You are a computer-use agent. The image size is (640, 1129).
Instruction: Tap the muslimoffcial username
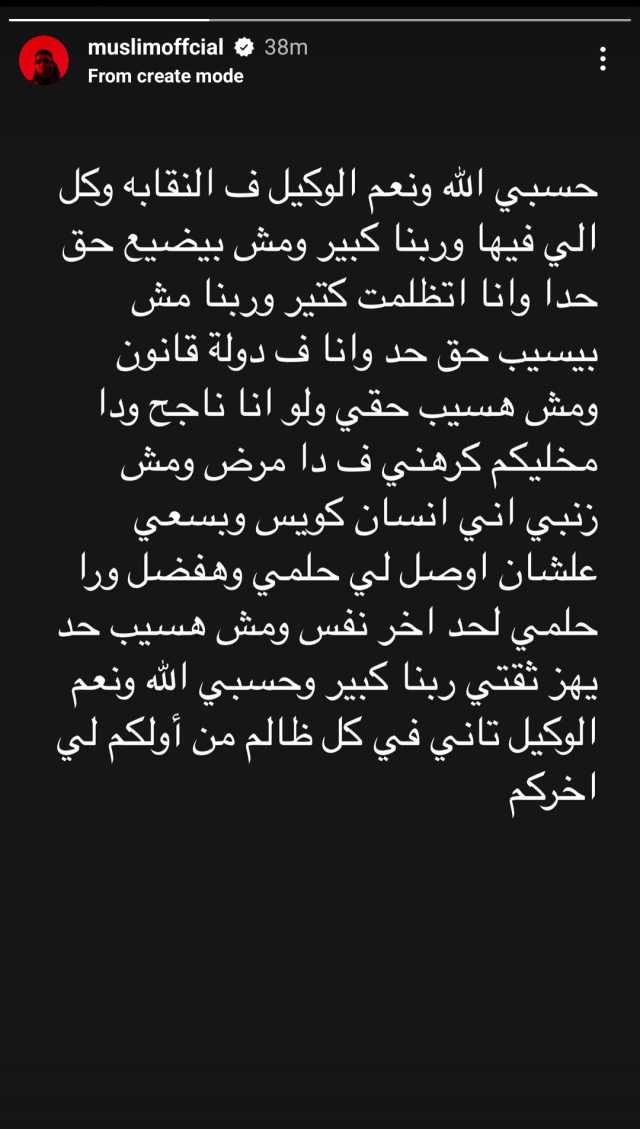tap(156, 48)
